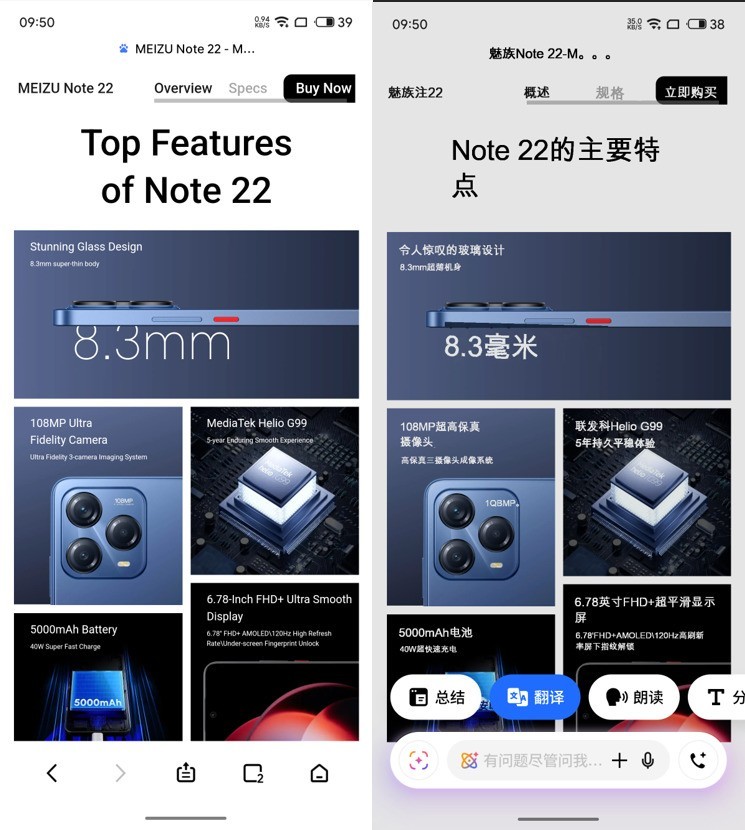
Task: Tap the Buy Now button
Action: (x=320, y=88)
